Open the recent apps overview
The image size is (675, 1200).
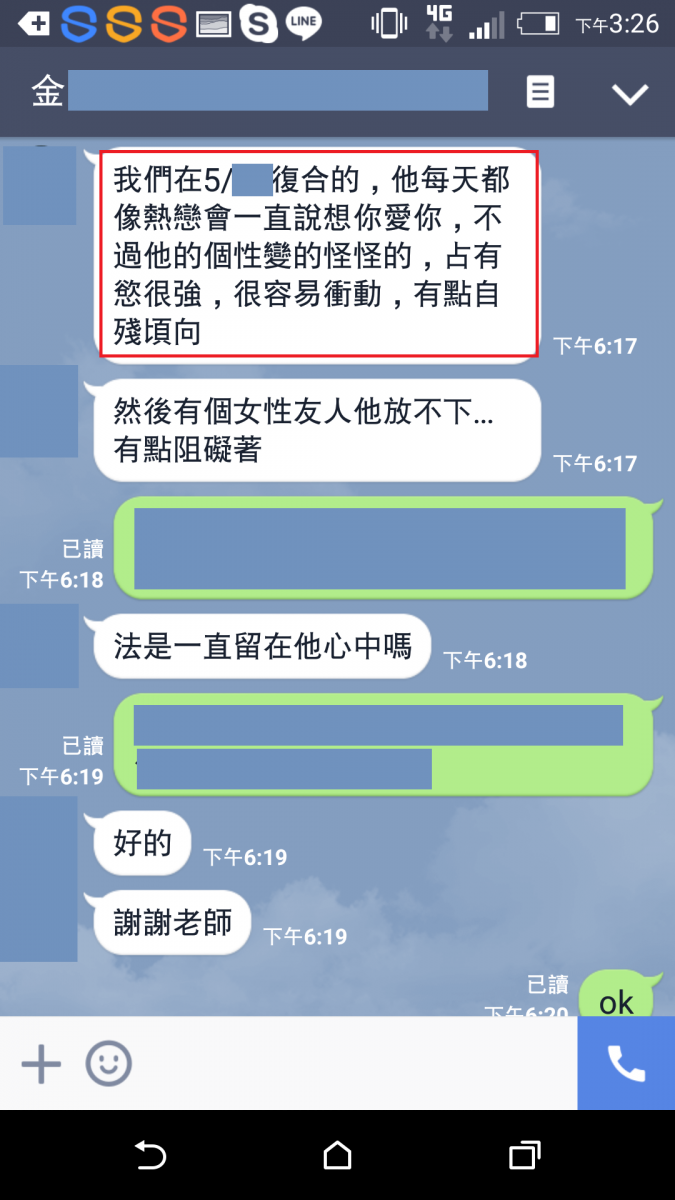click(x=524, y=1156)
